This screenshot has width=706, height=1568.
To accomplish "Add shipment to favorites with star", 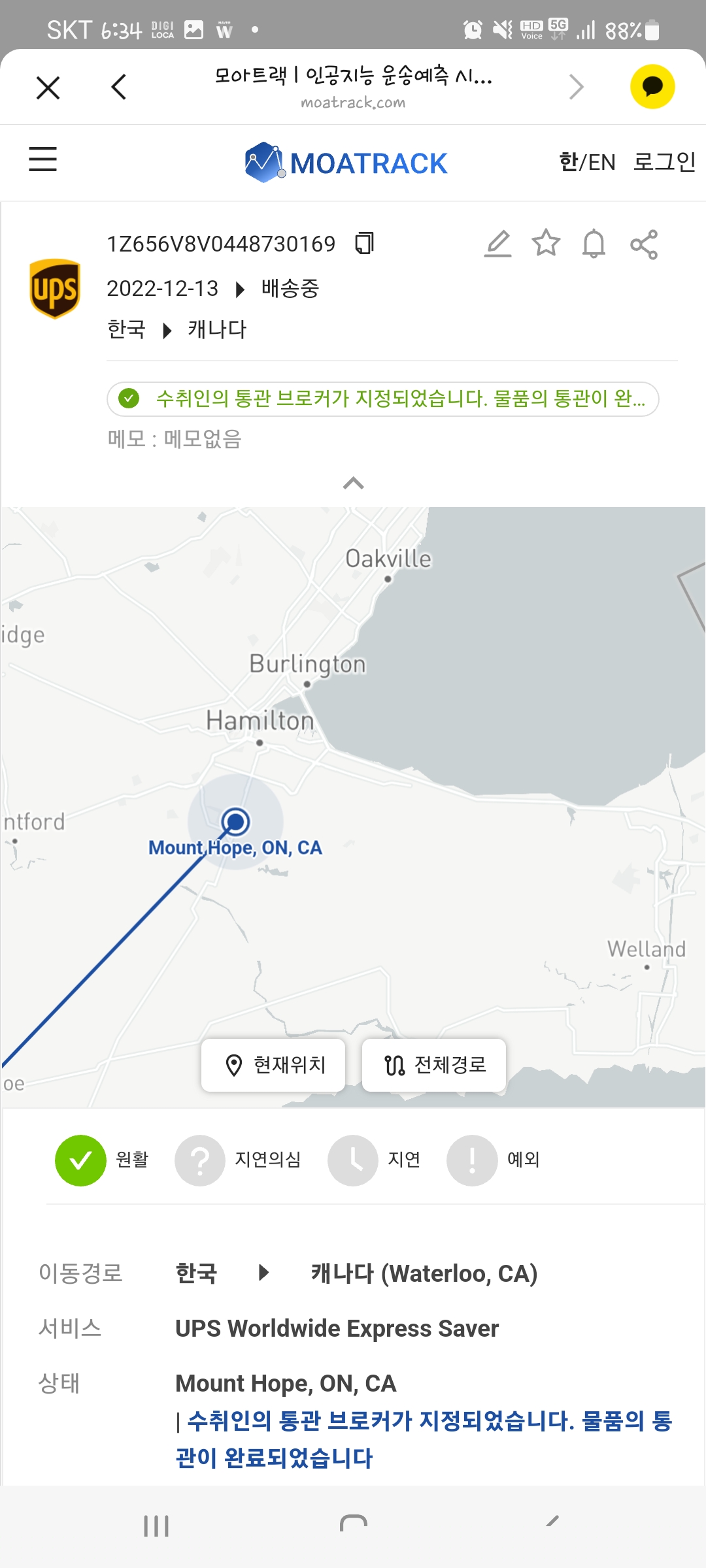I will [546, 243].
